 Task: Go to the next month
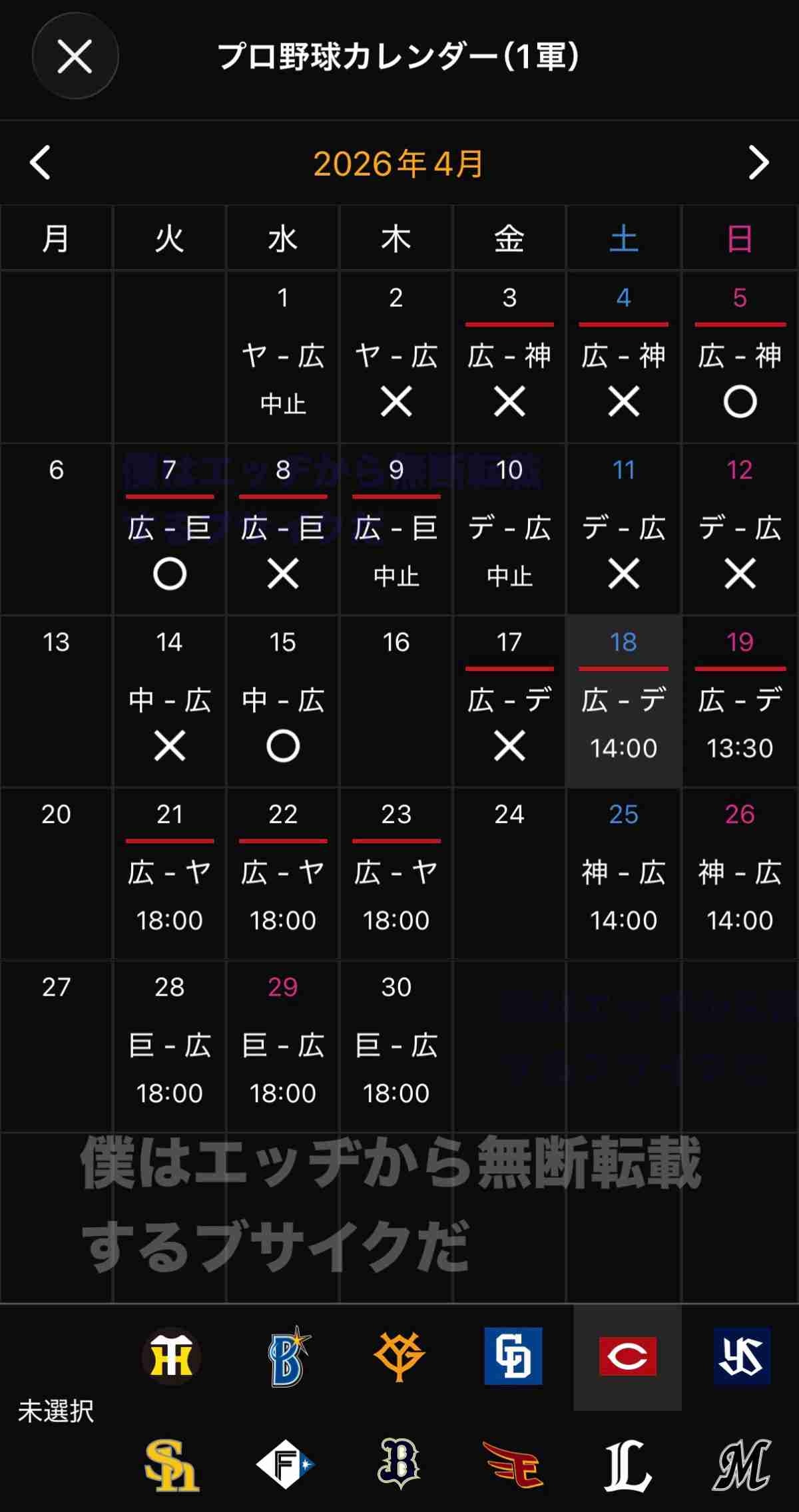pyautogui.click(x=758, y=163)
